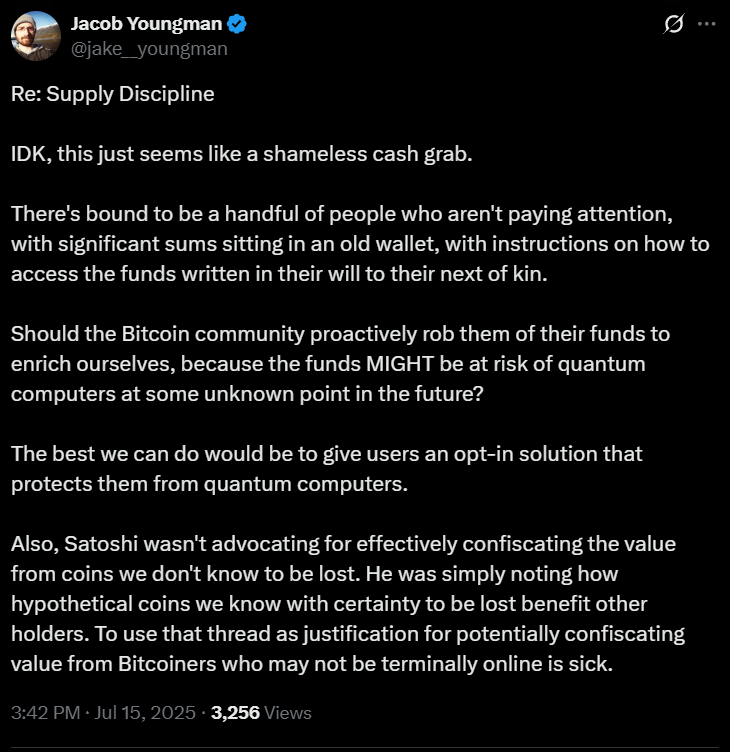
Task: Open the post's overflow menu
Action: (706, 24)
